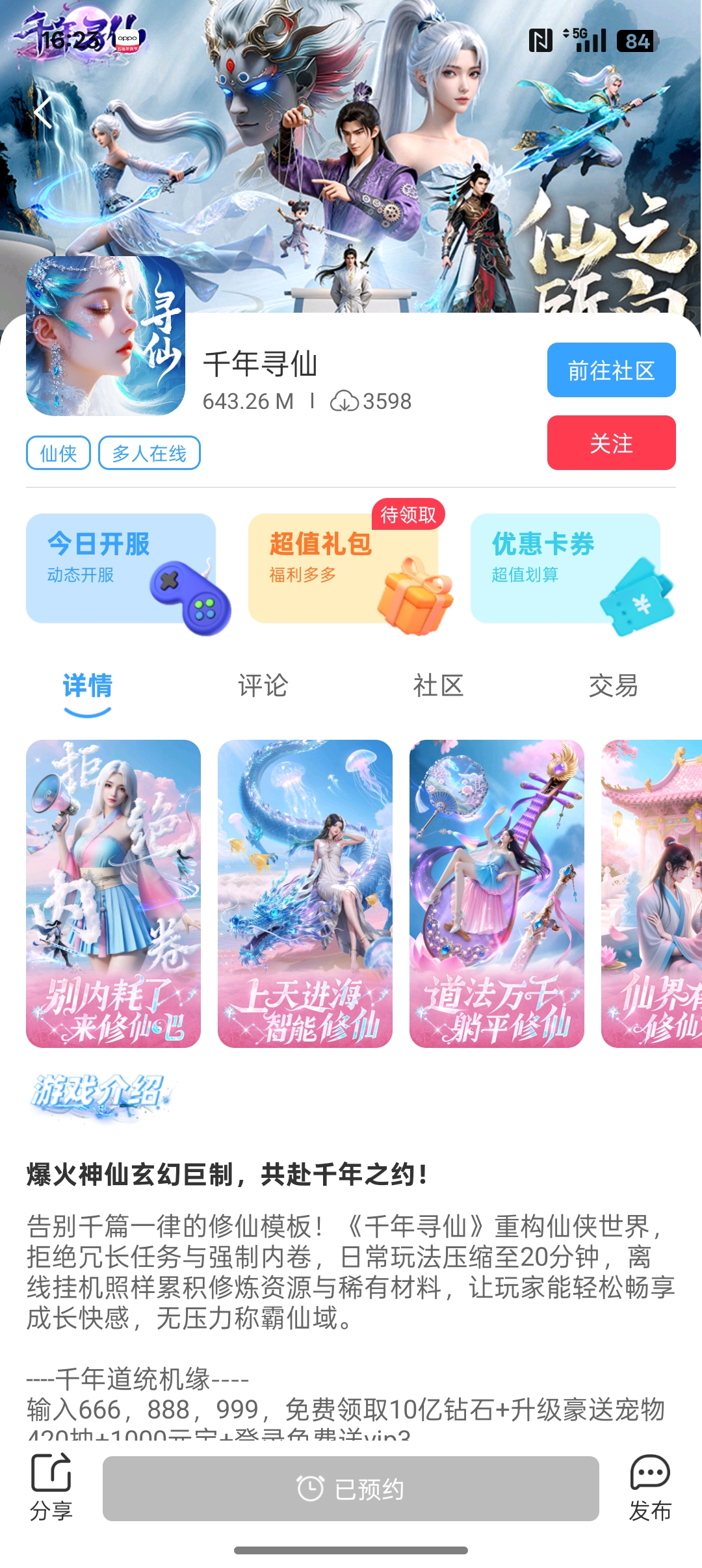Switch to the 评论 tab
The width and height of the screenshot is (702, 1568).
[x=263, y=686]
